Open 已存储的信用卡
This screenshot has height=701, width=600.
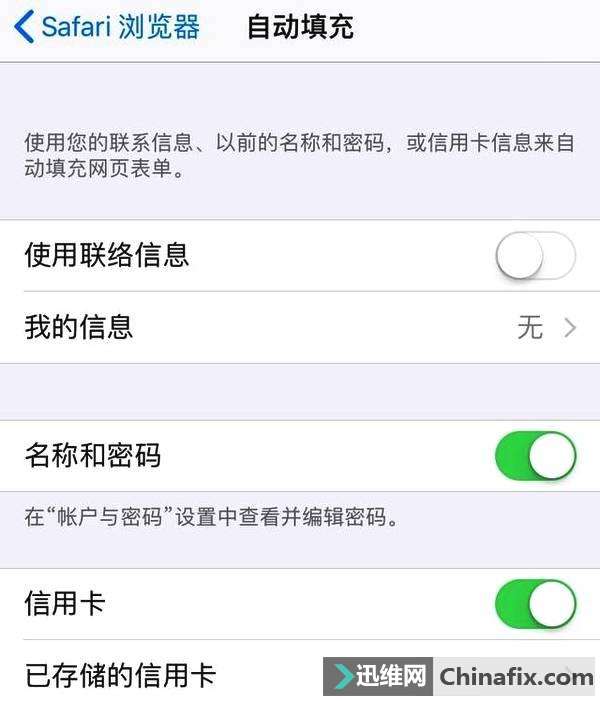coord(160,675)
